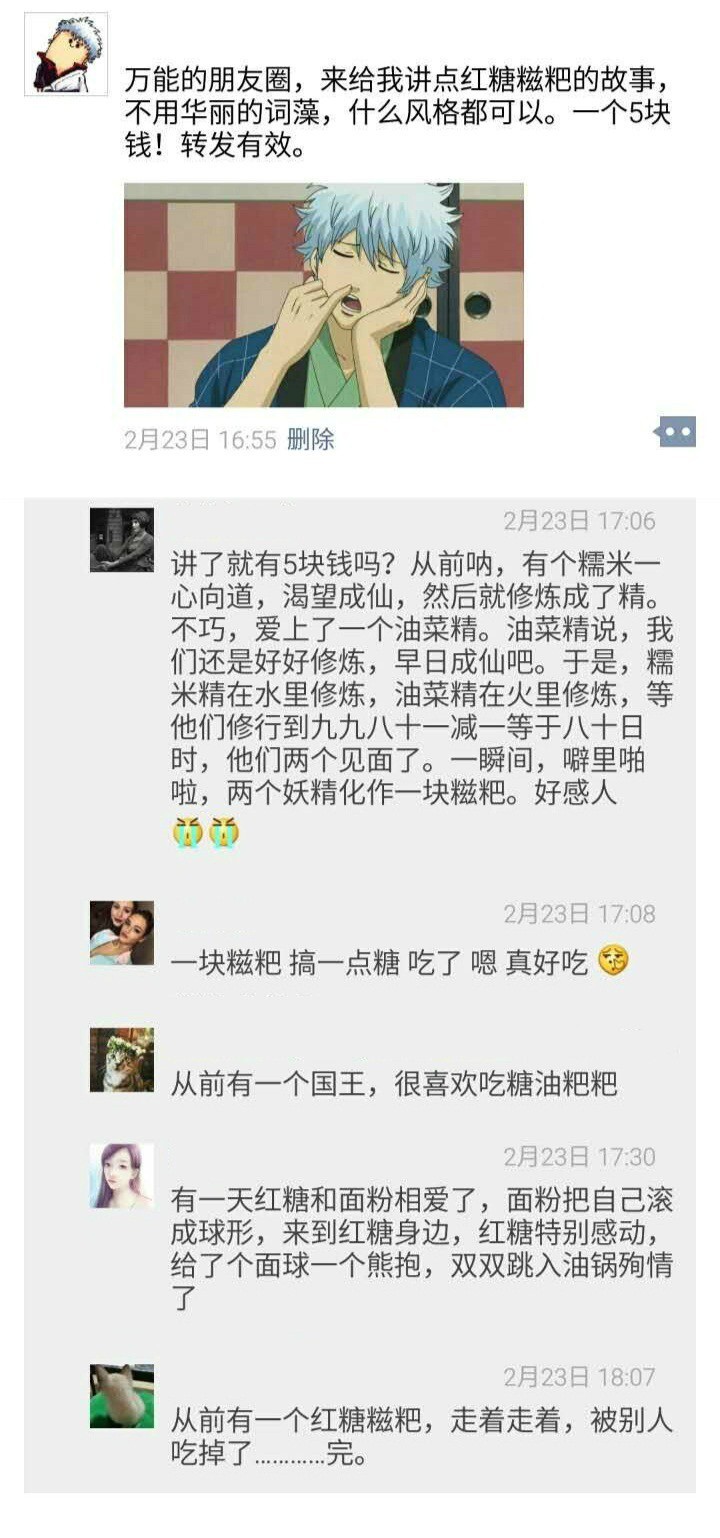This screenshot has height=1538, width=720.
Task: View the attached anime image full screen
Action: click(323, 295)
